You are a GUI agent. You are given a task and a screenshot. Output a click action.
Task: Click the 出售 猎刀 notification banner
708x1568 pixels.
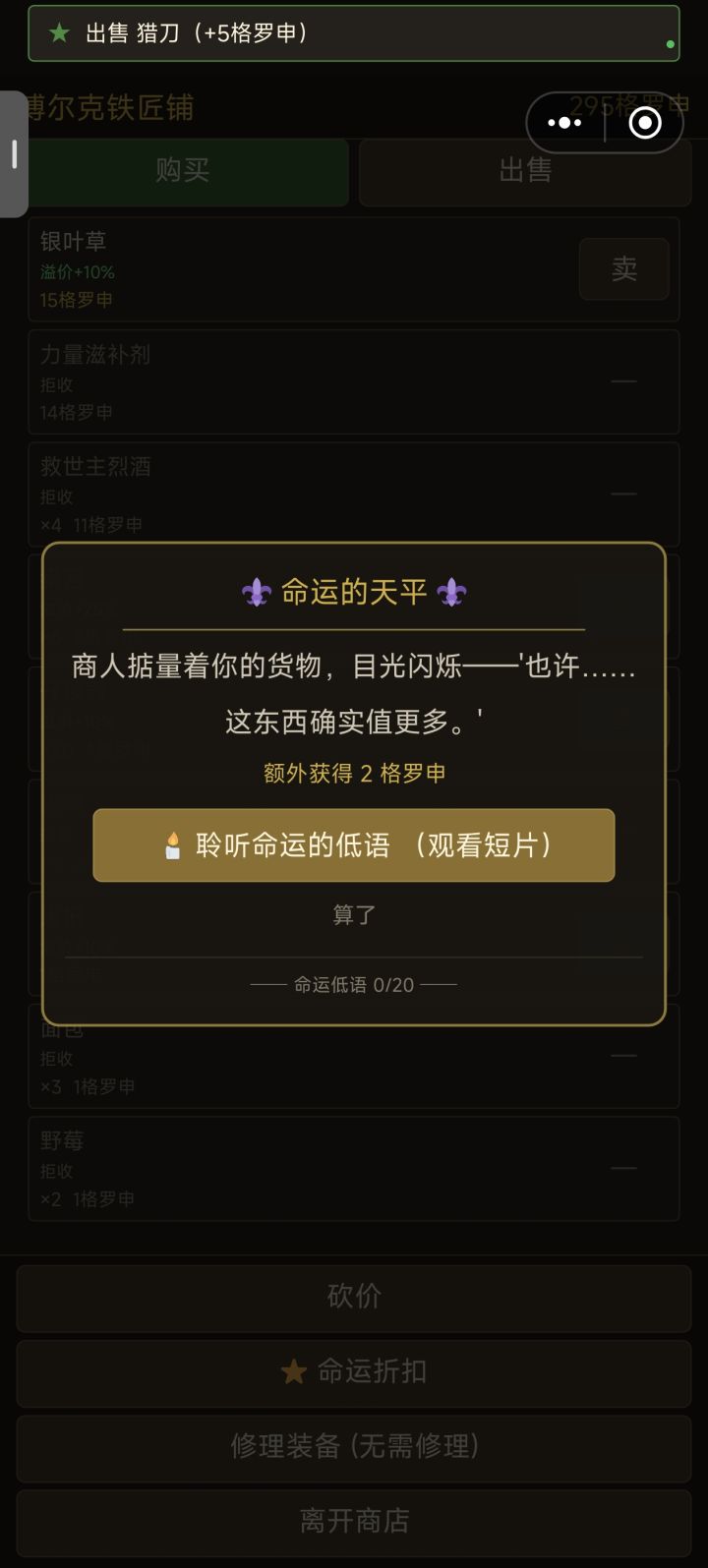pos(354,32)
